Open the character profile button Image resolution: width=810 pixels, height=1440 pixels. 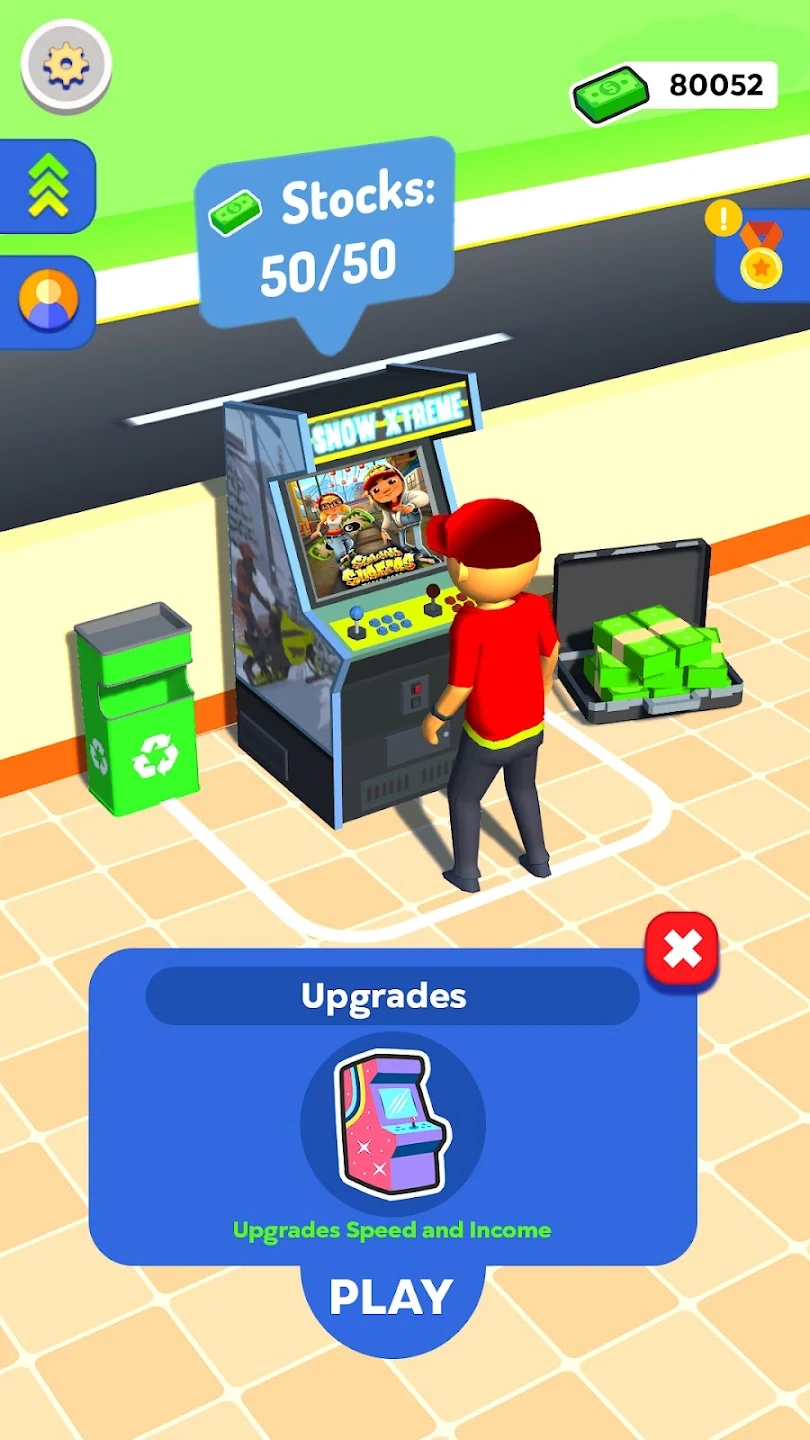[x=48, y=301]
